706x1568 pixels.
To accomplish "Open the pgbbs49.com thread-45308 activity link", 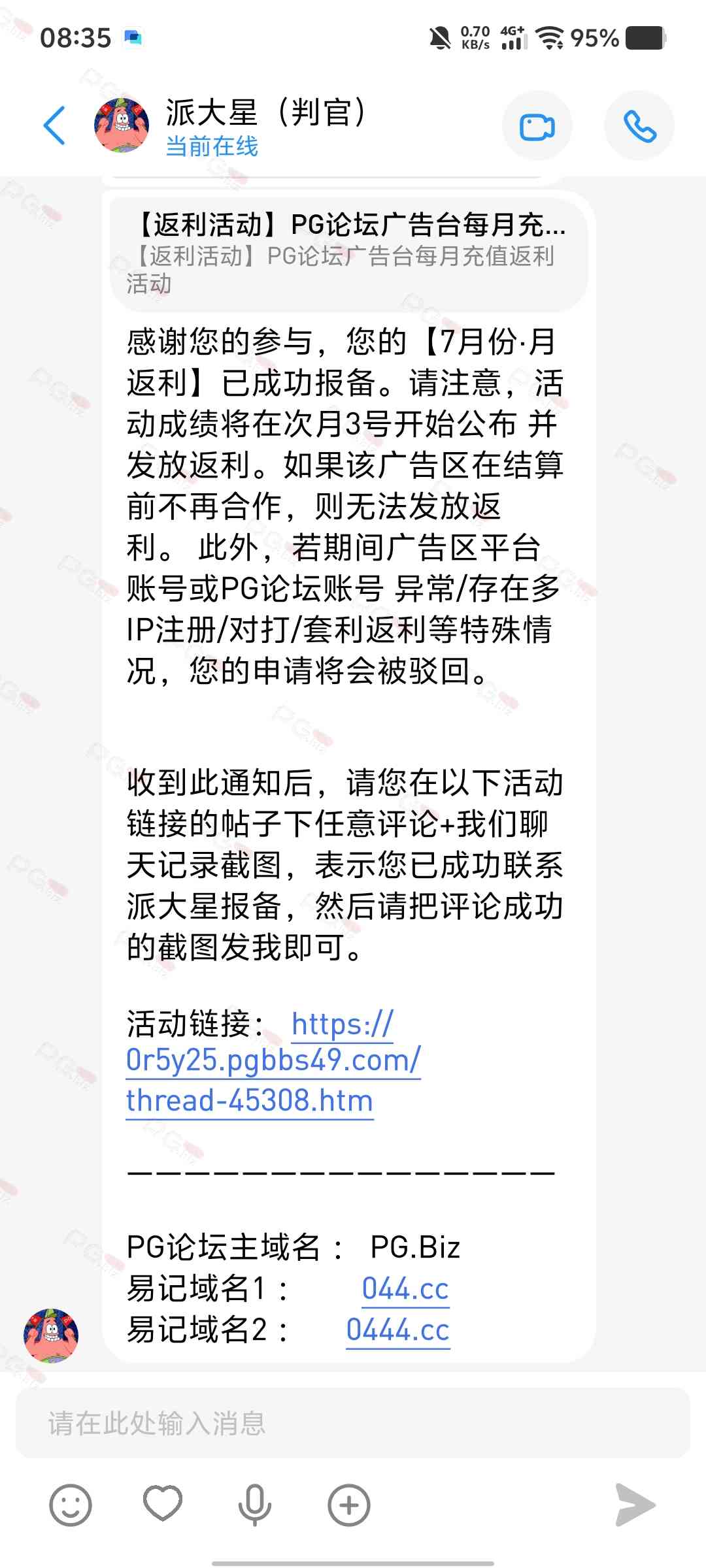I will (274, 1063).
